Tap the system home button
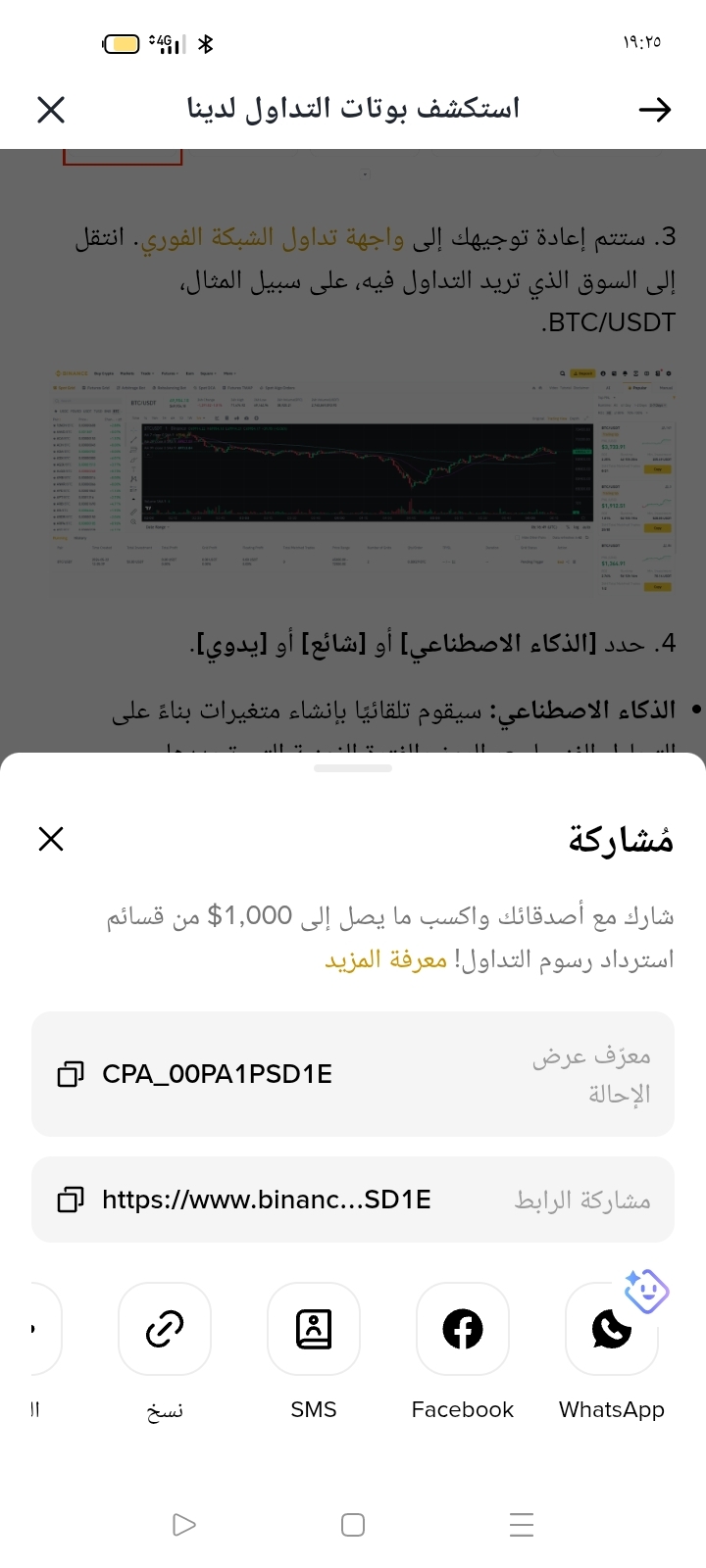This screenshot has height=1568, width=706. point(353,1525)
